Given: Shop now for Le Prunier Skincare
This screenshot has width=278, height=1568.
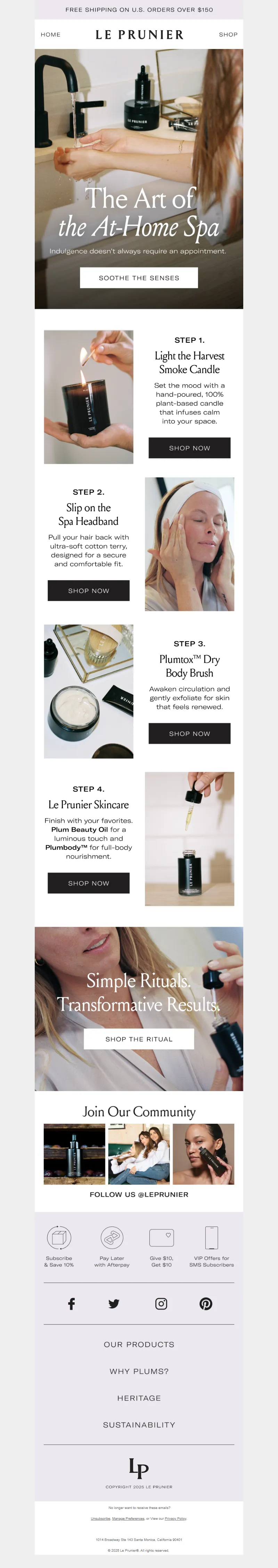Looking at the screenshot, I should click(x=89, y=883).
